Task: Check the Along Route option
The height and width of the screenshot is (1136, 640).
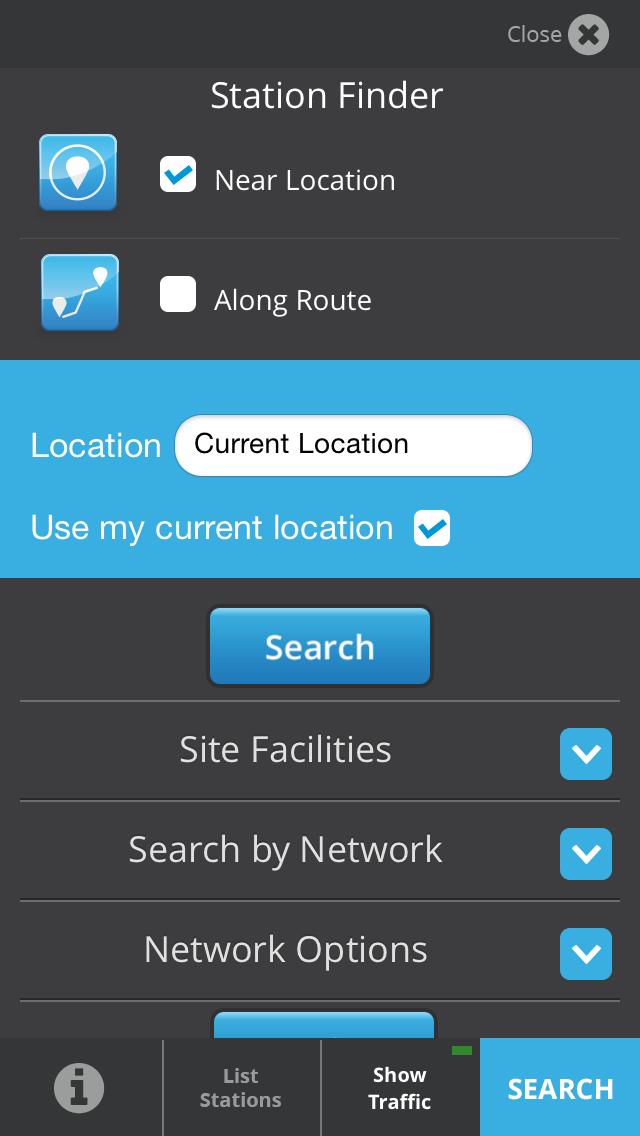Action: click(x=178, y=295)
